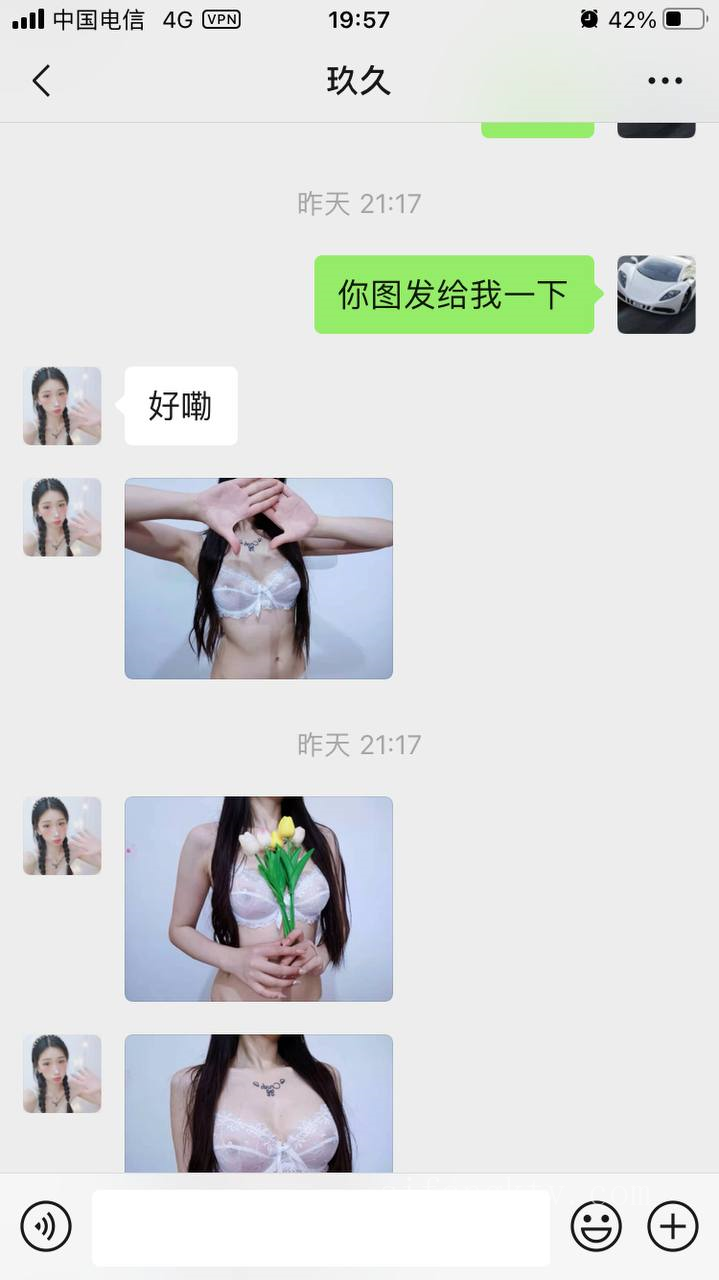Open the contact's avatar next to 好嘞
719x1280 pixels.
click(x=62, y=405)
